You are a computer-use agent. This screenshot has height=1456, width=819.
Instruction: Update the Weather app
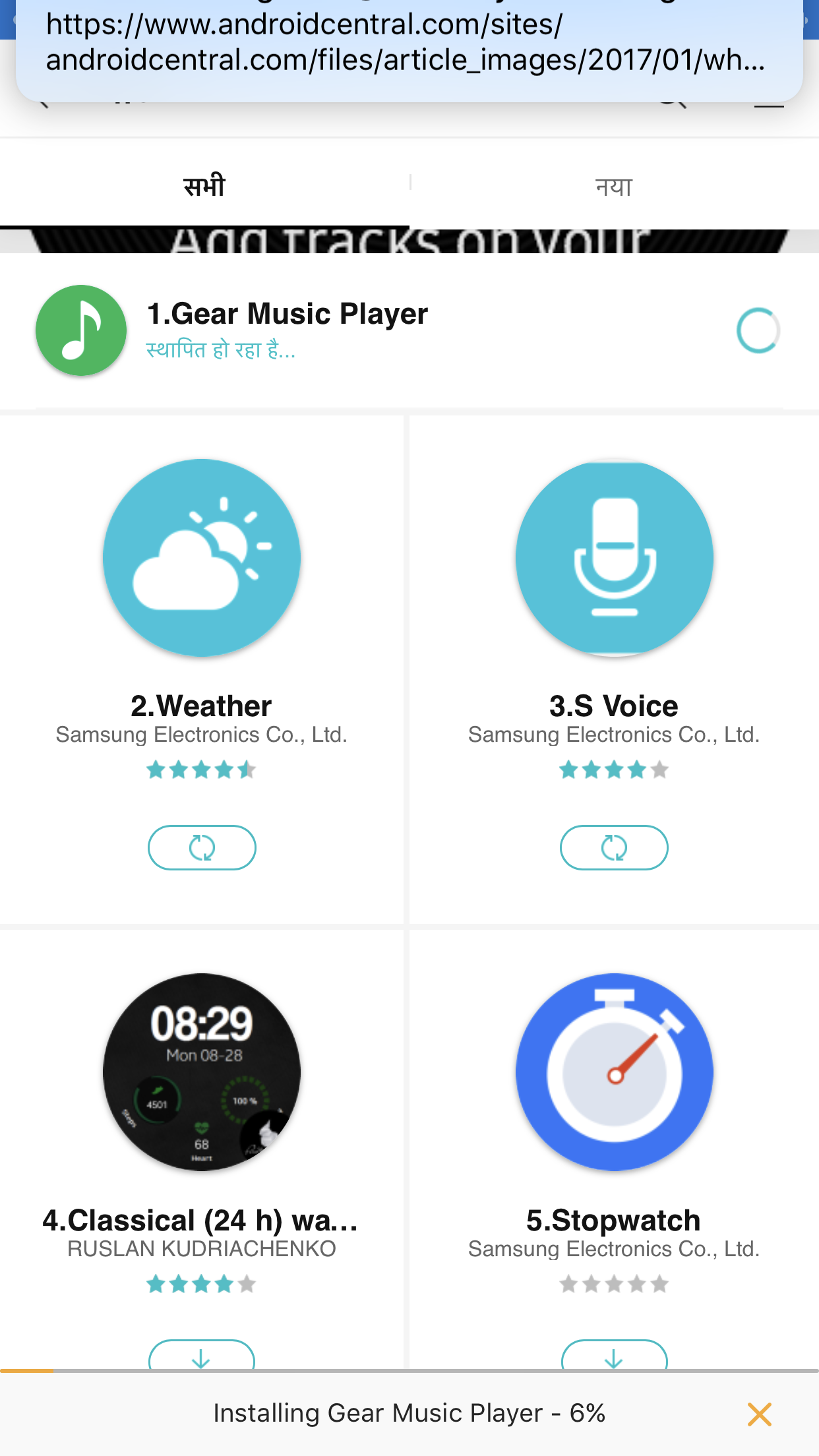coord(202,847)
